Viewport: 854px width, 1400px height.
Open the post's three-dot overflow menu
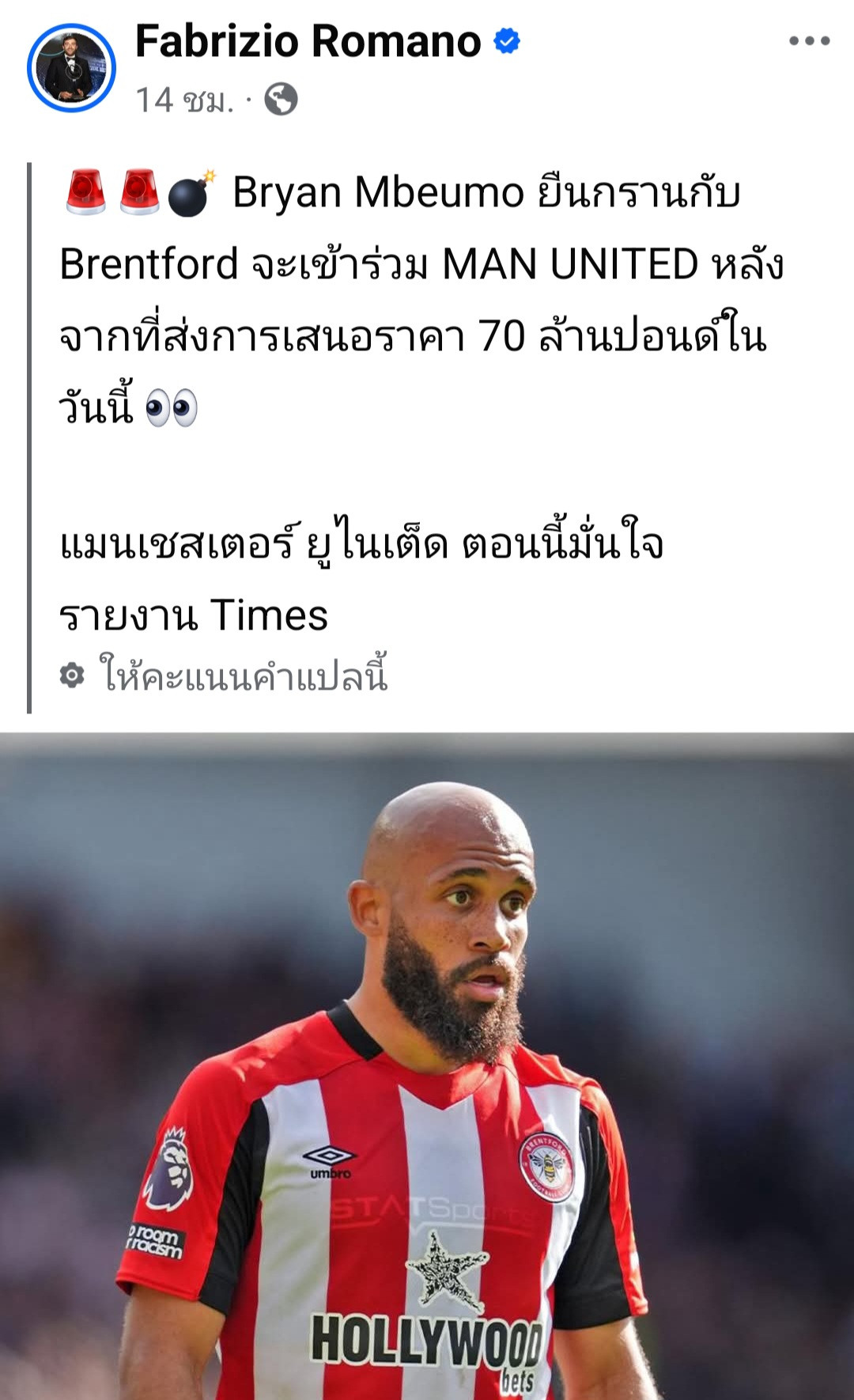coord(809,41)
